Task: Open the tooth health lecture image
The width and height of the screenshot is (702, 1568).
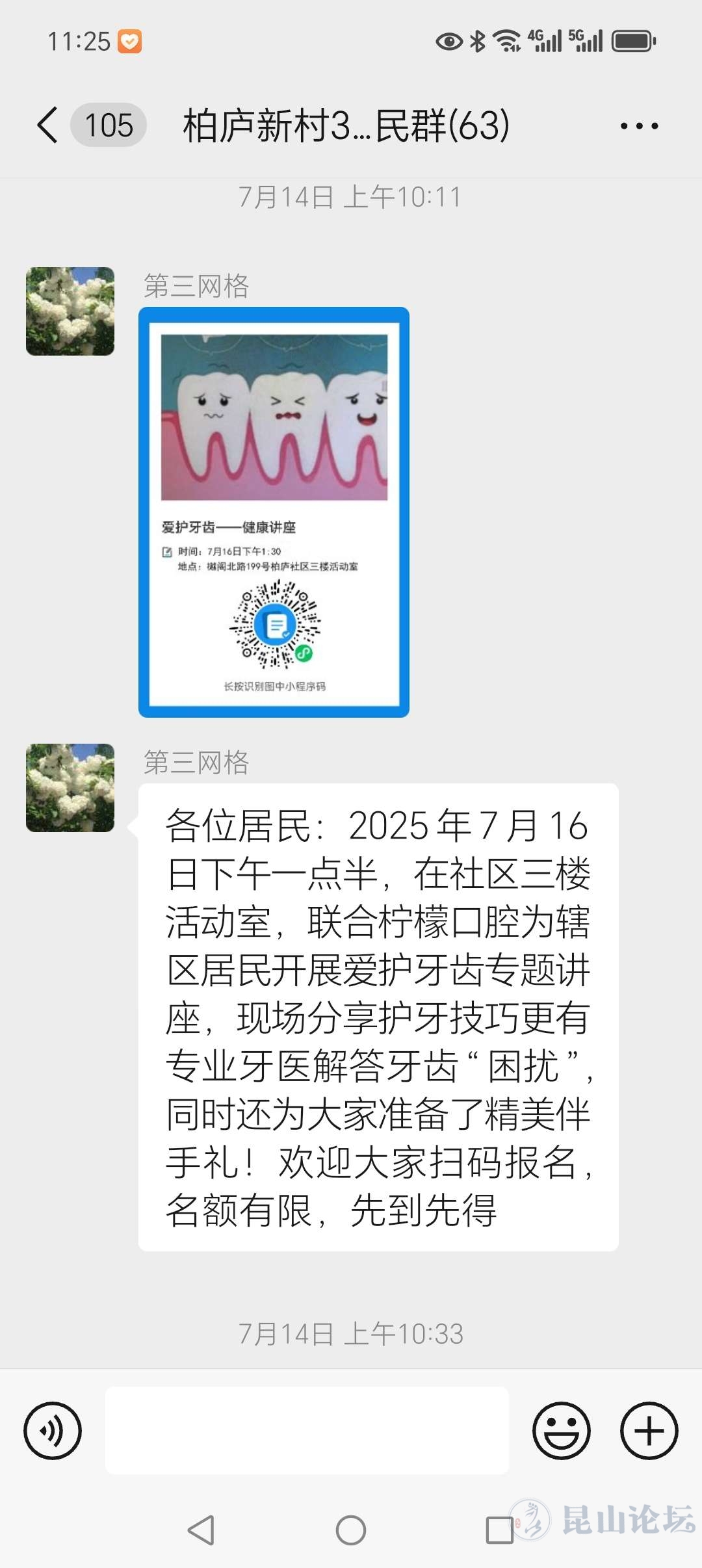Action: pos(274,512)
